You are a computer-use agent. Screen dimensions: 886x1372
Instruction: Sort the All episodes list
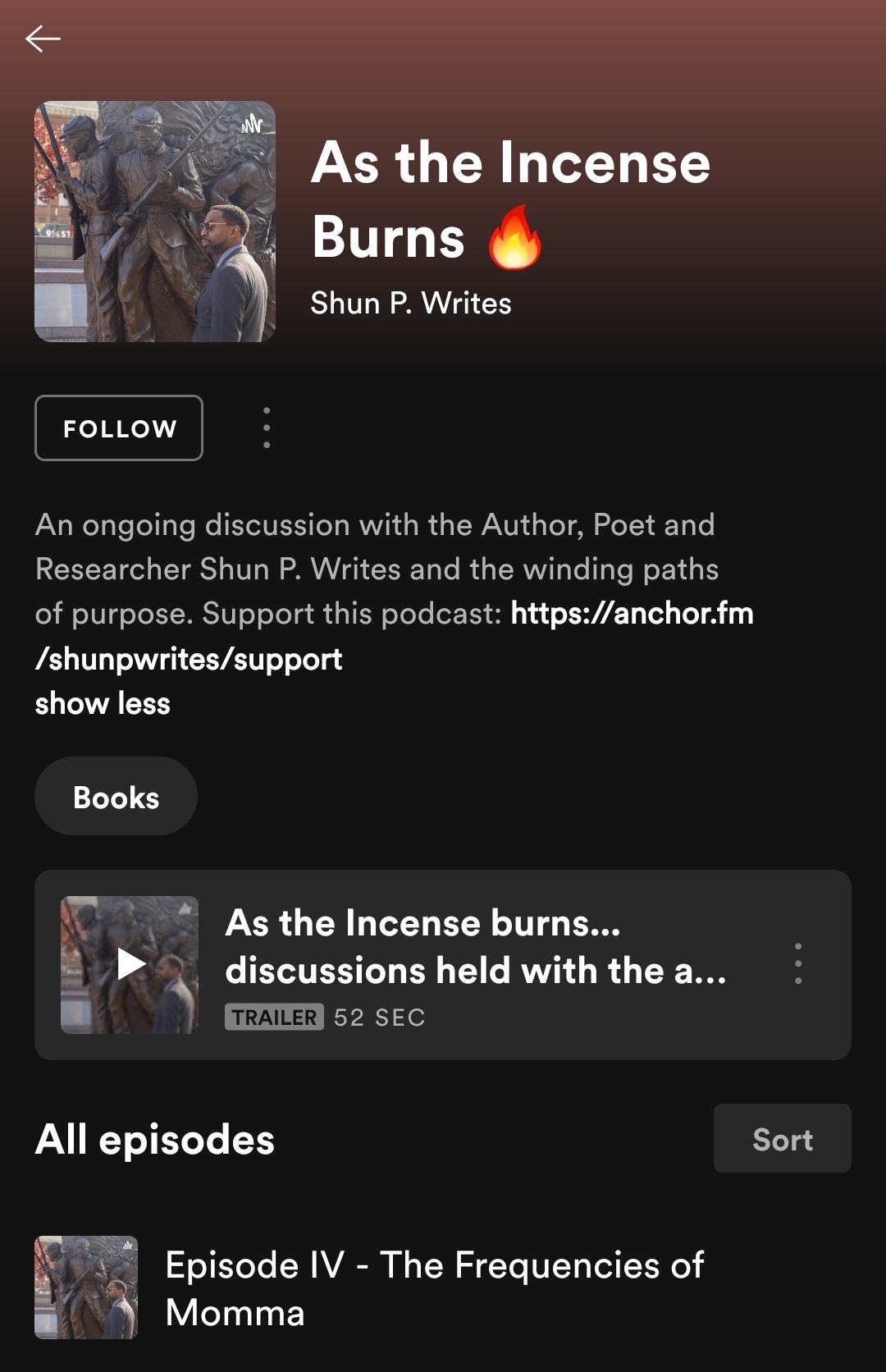tap(782, 1139)
